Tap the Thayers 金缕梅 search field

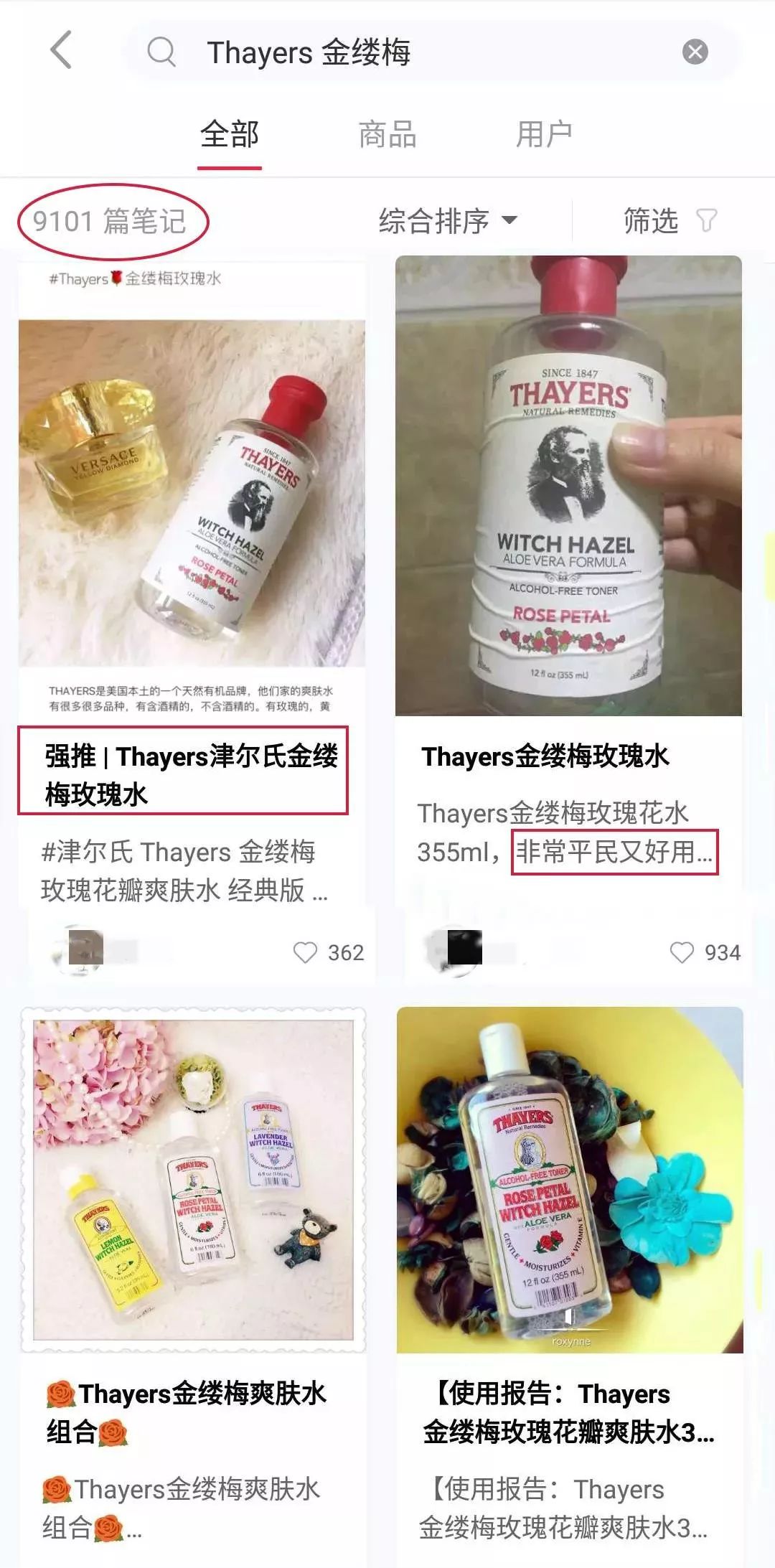[402, 52]
